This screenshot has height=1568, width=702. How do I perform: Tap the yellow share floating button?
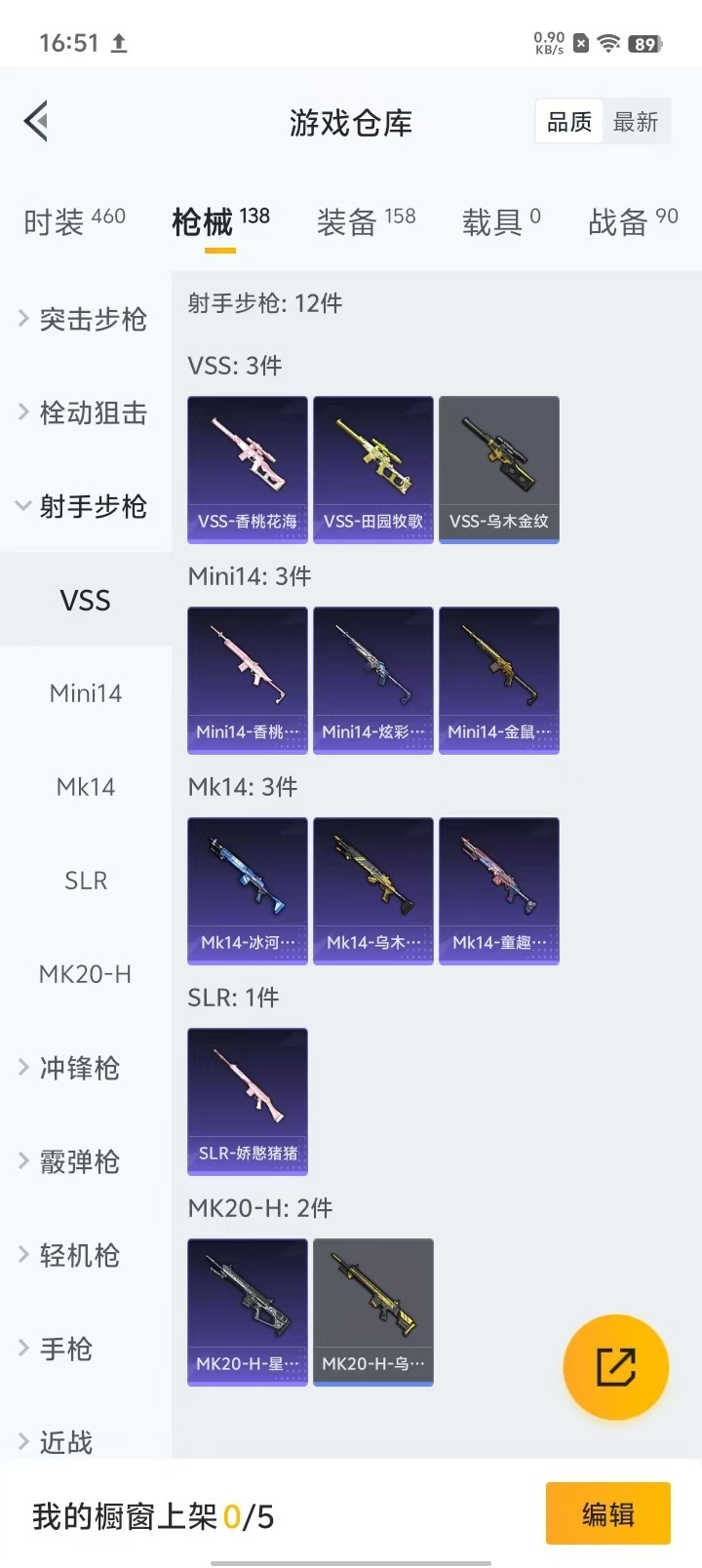pos(615,1366)
